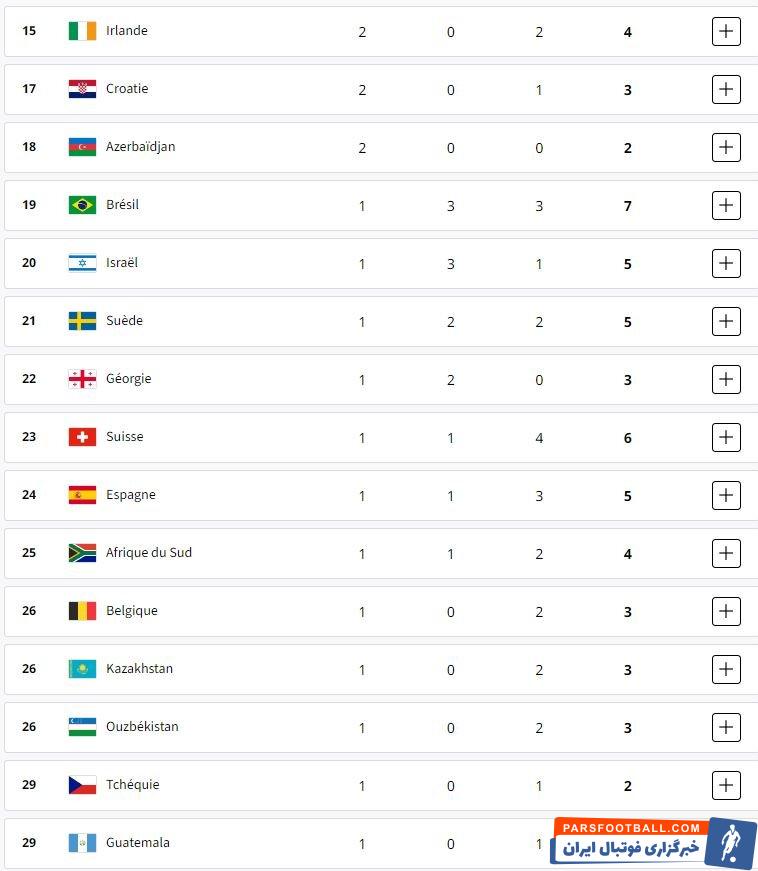This screenshot has width=758, height=871.
Task: Expand the Tchéquie row
Action: coord(726,785)
